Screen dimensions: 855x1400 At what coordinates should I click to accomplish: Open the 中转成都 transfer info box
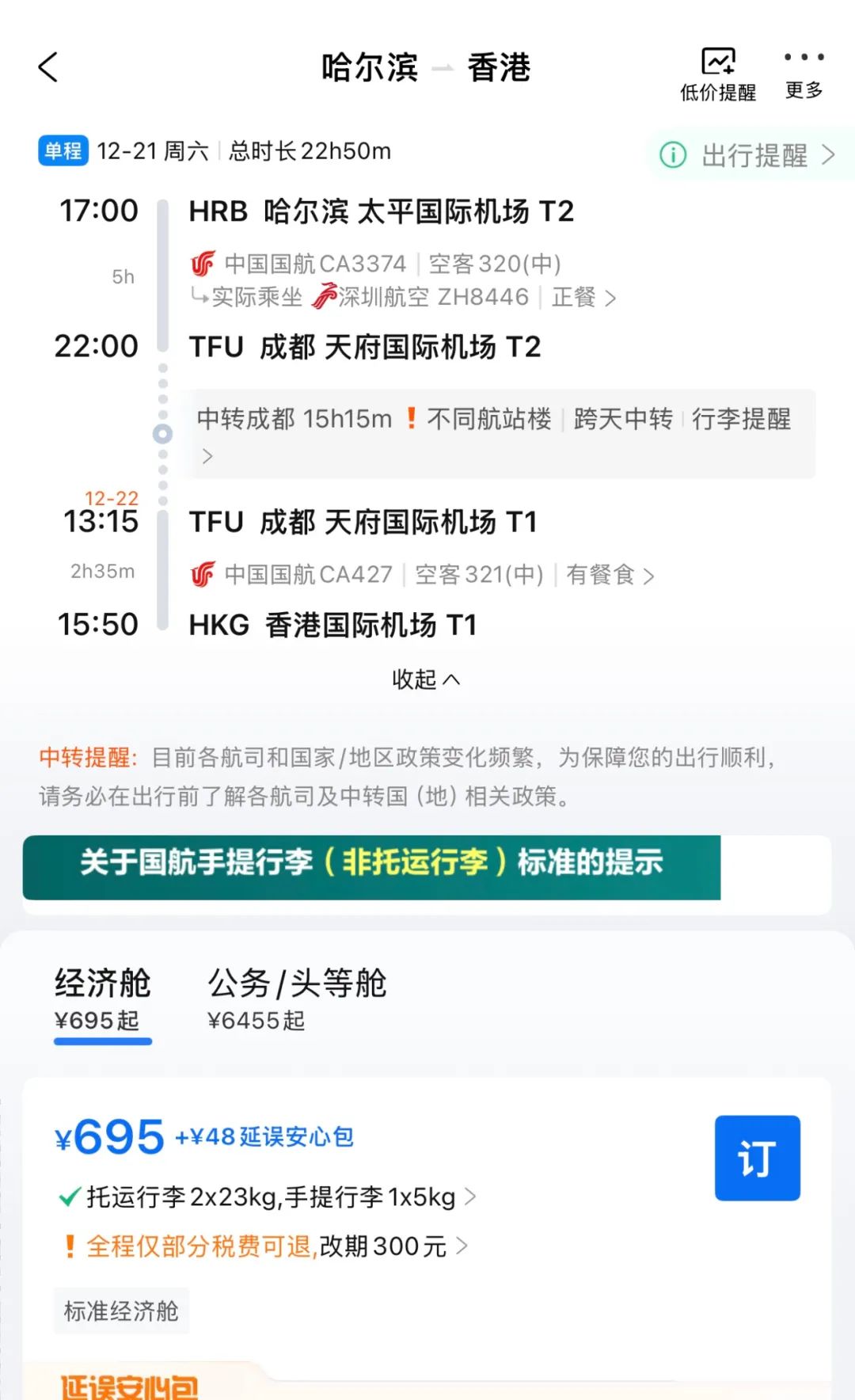pyautogui.click(x=500, y=434)
